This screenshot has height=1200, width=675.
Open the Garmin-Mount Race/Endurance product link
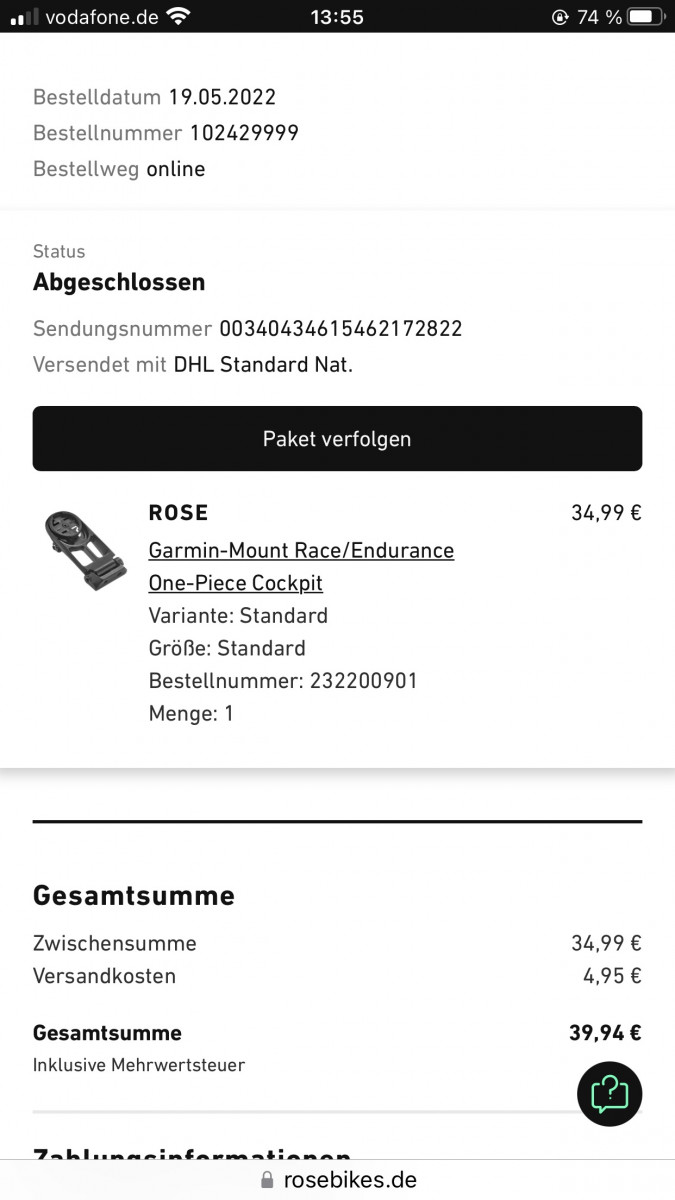pos(301,566)
